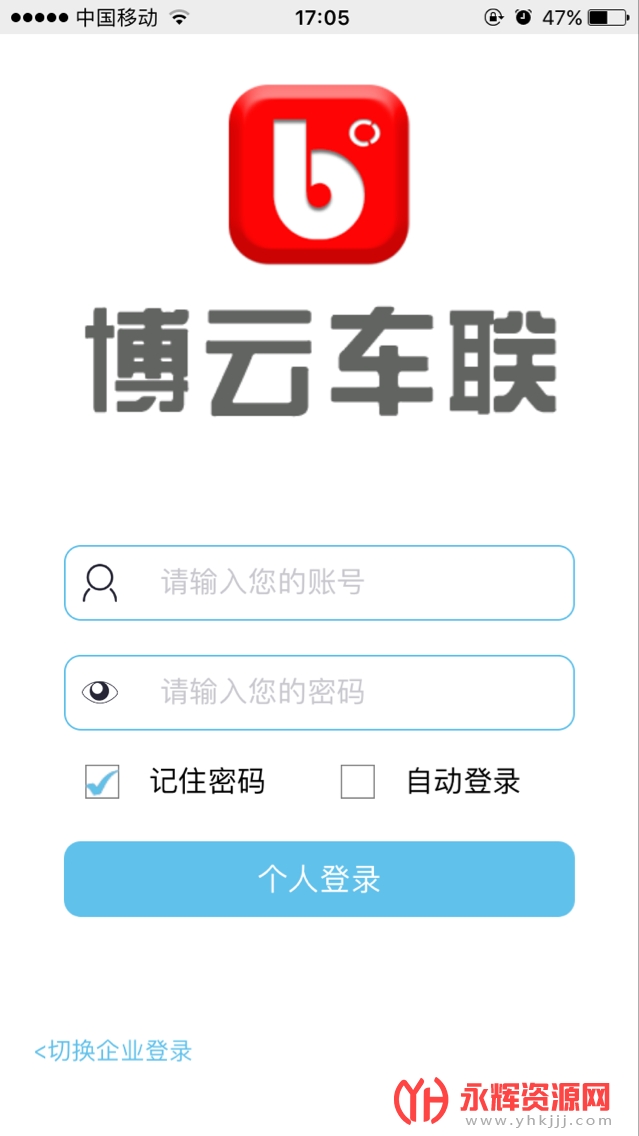Switch to 切换企业登录
Image resolution: width=639 pixels, height=1136 pixels.
click(x=113, y=1051)
